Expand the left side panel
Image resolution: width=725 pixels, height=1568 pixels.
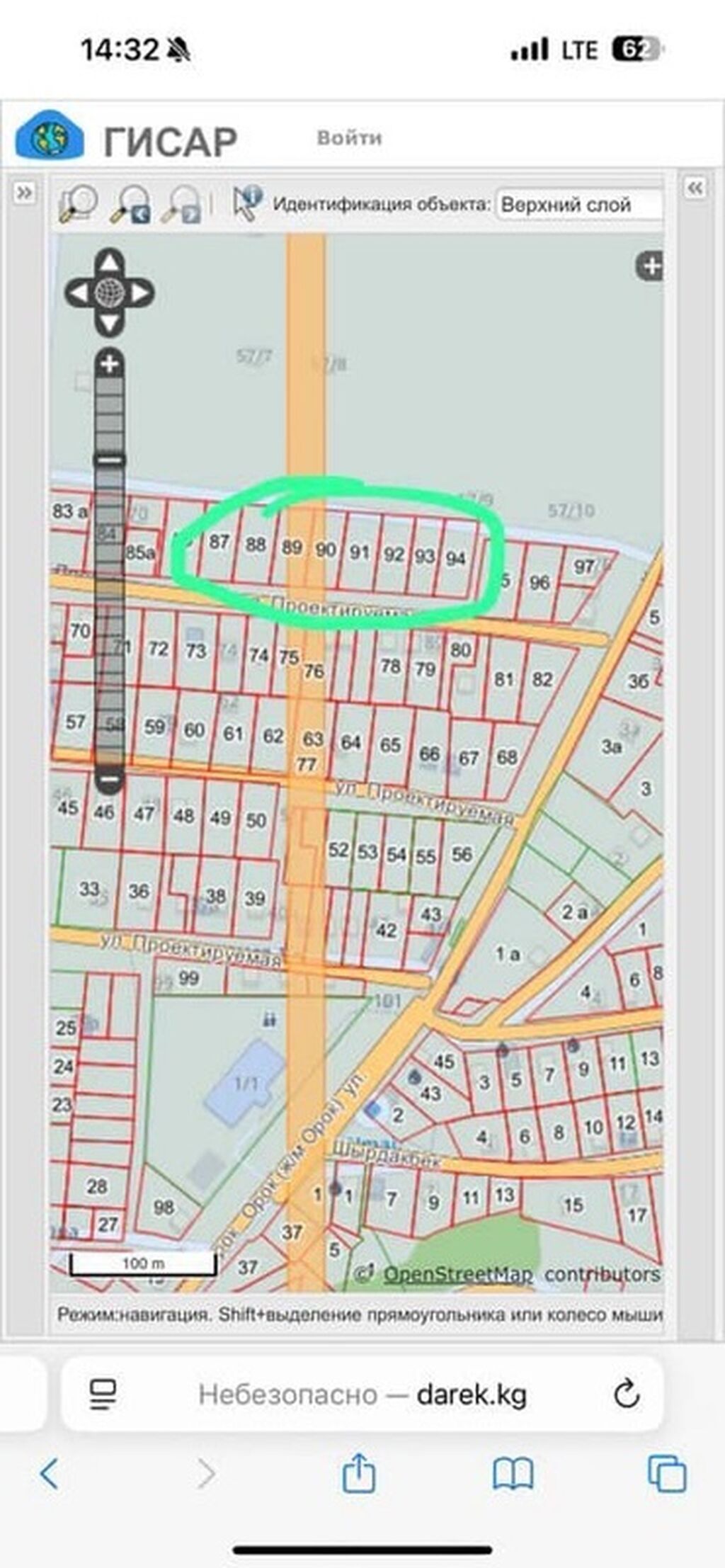(24, 193)
